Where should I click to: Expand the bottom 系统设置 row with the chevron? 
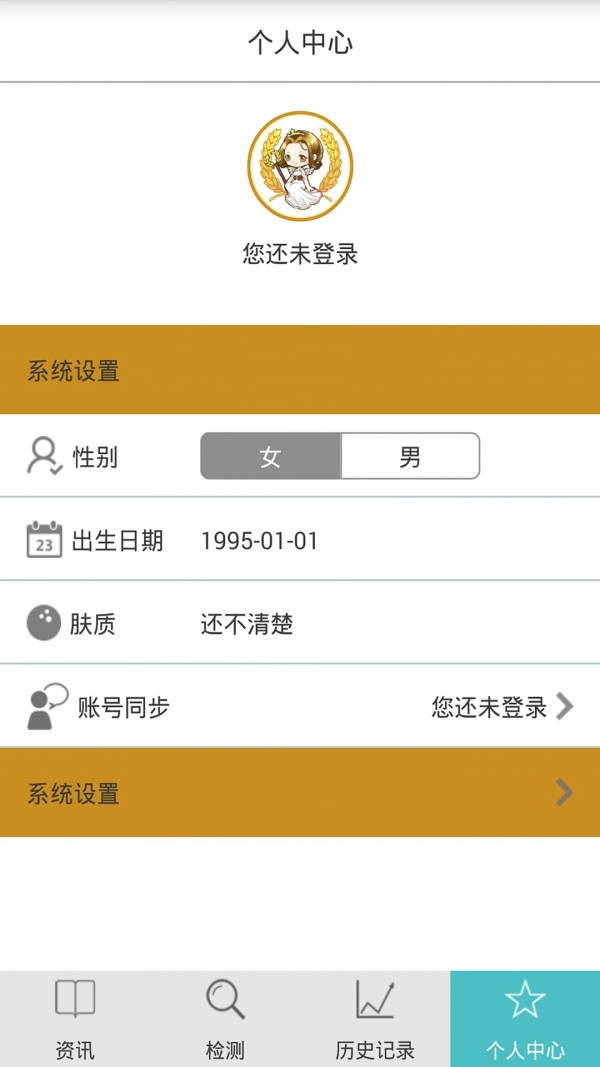click(x=300, y=794)
